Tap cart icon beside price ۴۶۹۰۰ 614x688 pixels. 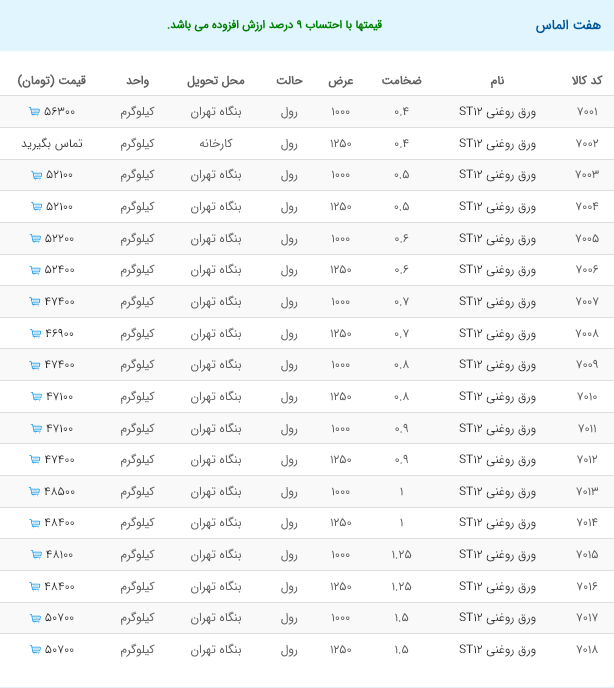coord(35,334)
